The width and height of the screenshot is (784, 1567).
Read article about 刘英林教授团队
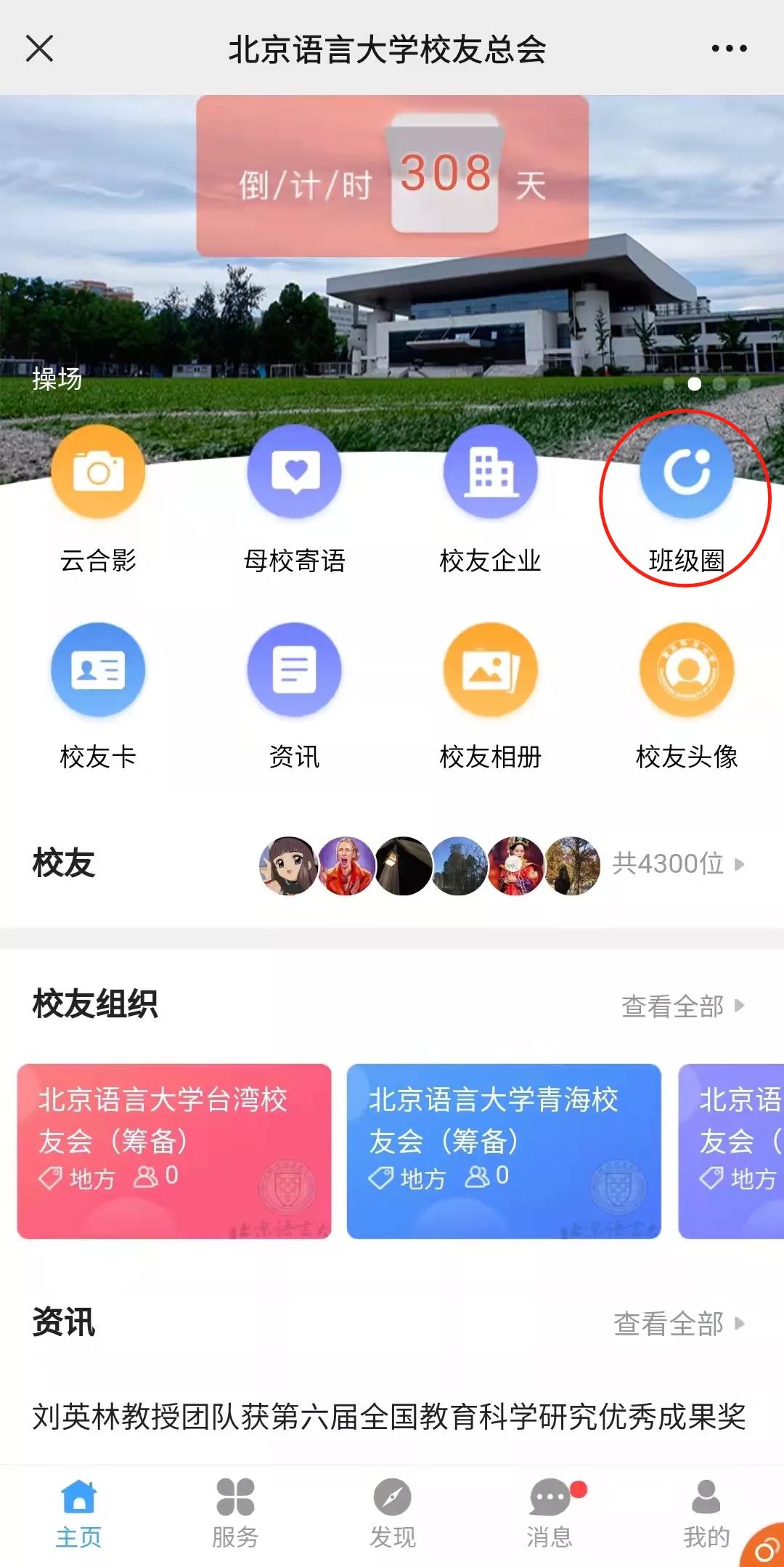tap(389, 1416)
